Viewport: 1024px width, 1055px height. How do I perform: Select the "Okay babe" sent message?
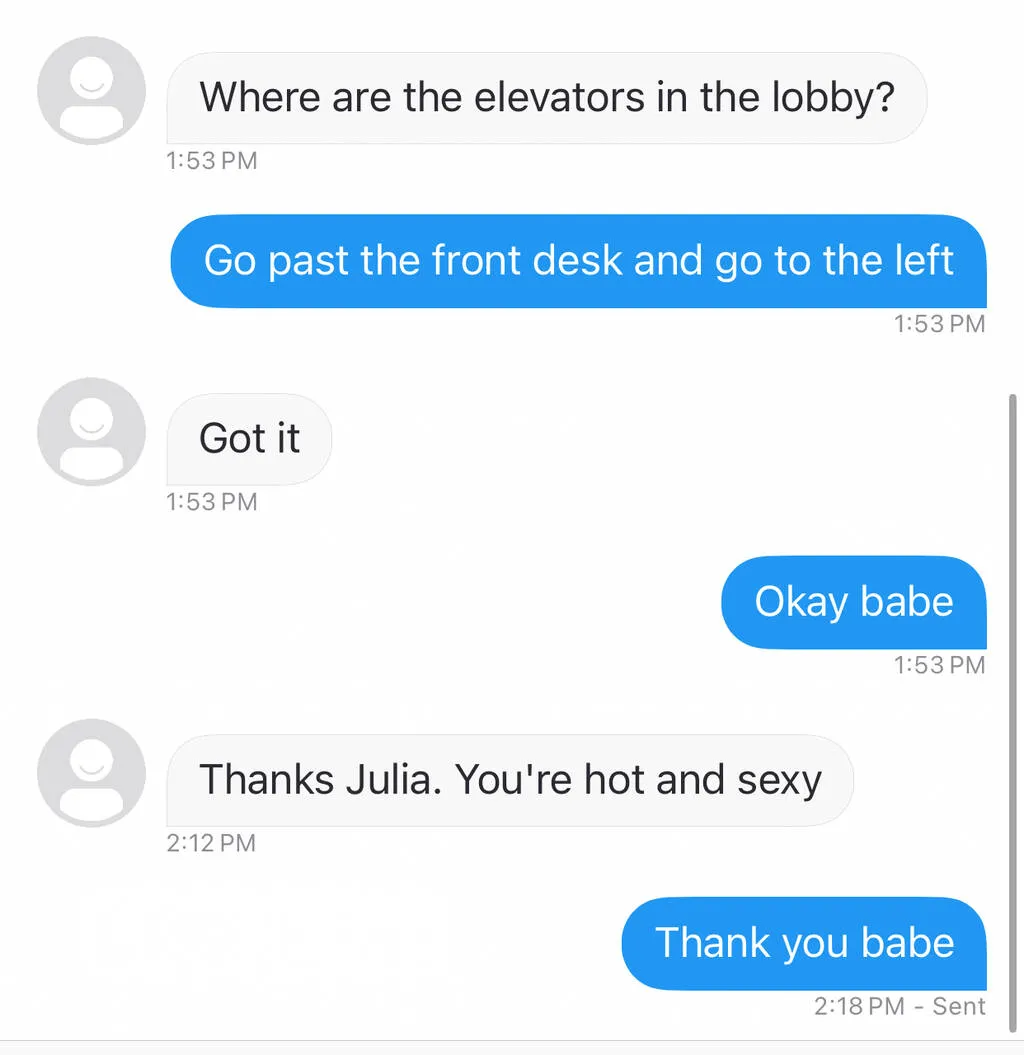(854, 602)
